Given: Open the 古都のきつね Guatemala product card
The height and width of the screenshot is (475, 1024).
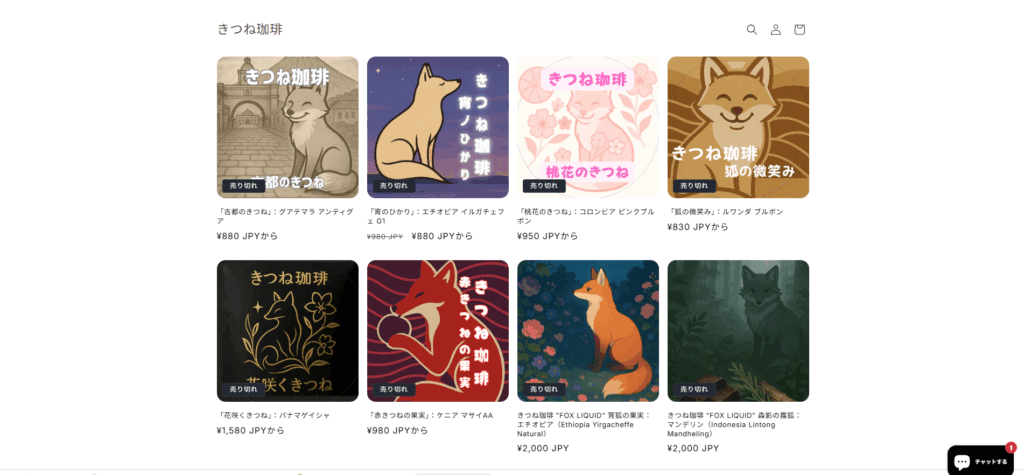Looking at the screenshot, I should pyautogui.click(x=287, y=127).
